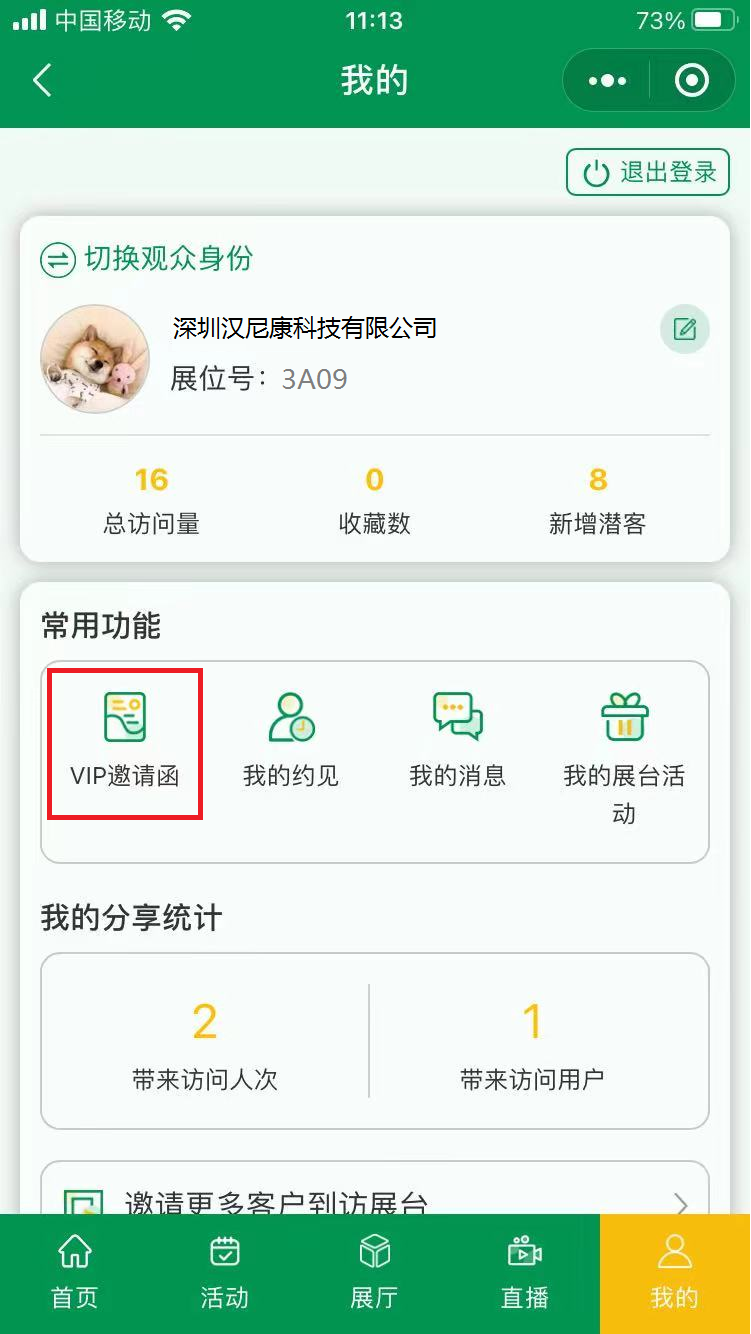Edit the company profile with the pencil icon
This screenshot has width=751, height=1334.
[685, 329]
